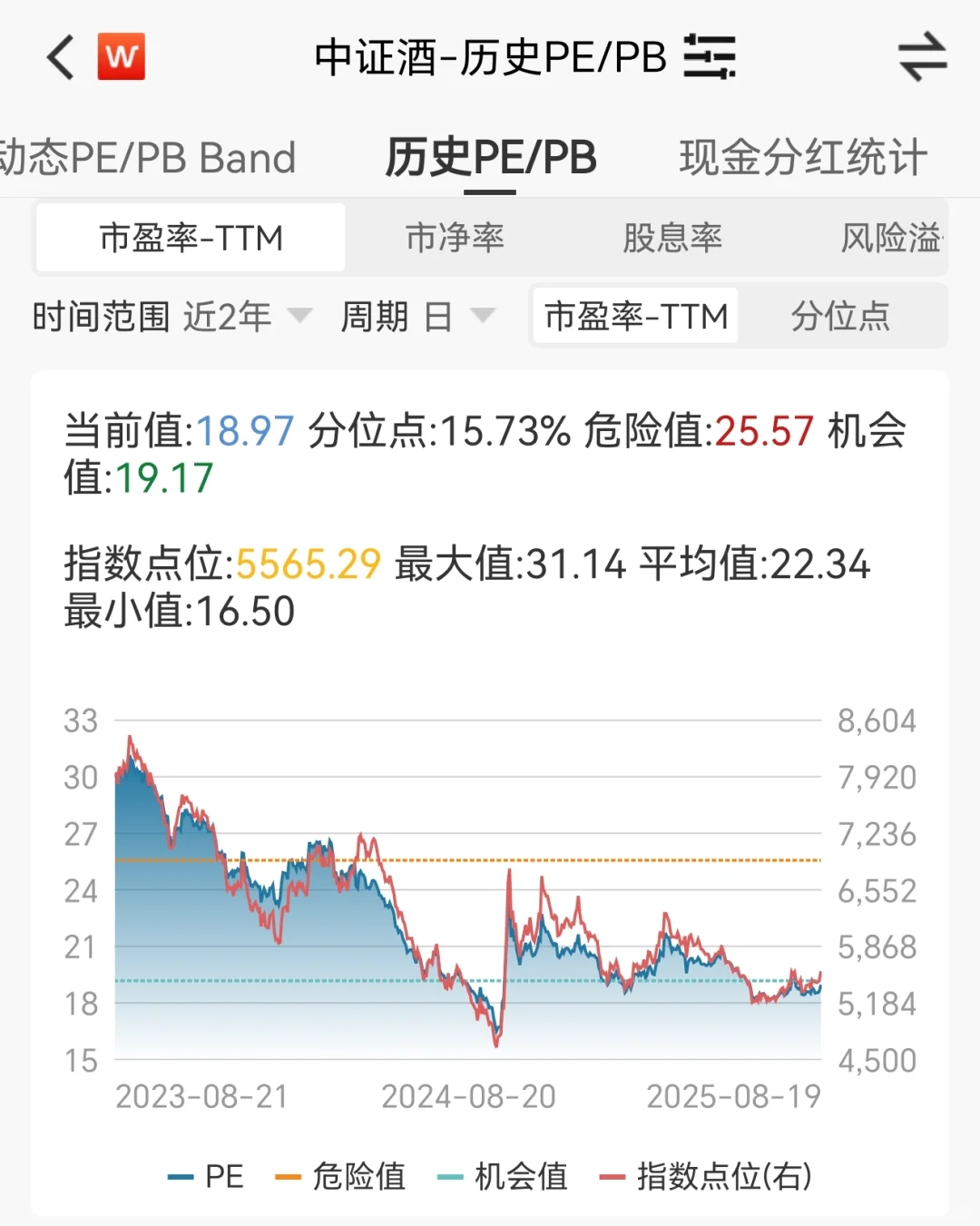This screenshot has width=980, height=1226.
Task: Toggle the 指数点位(右) legend series
Action: 706,1176
